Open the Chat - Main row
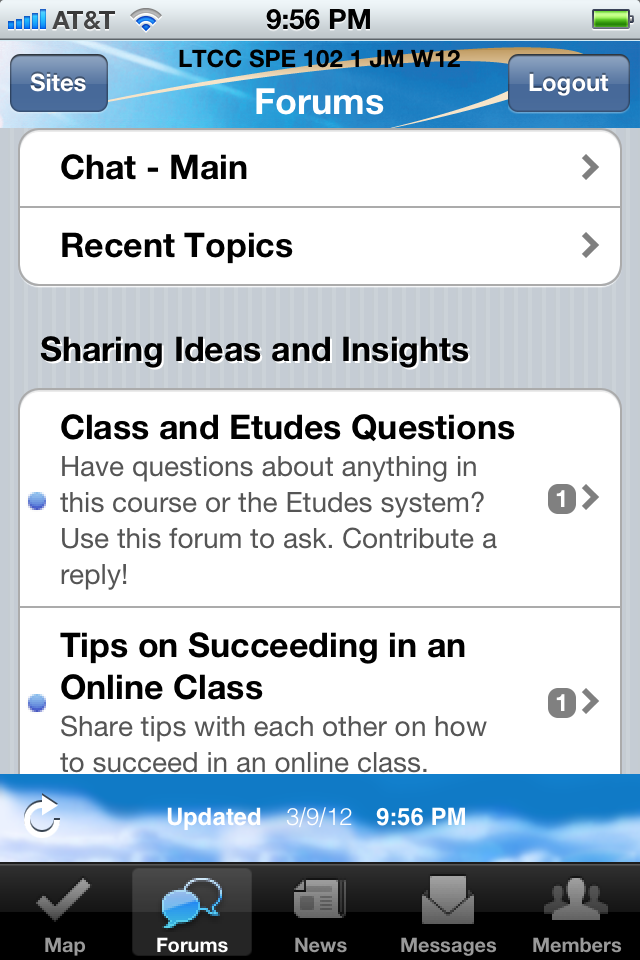The width and height of the screenshot is (640, 960). (x=320, y=168)
